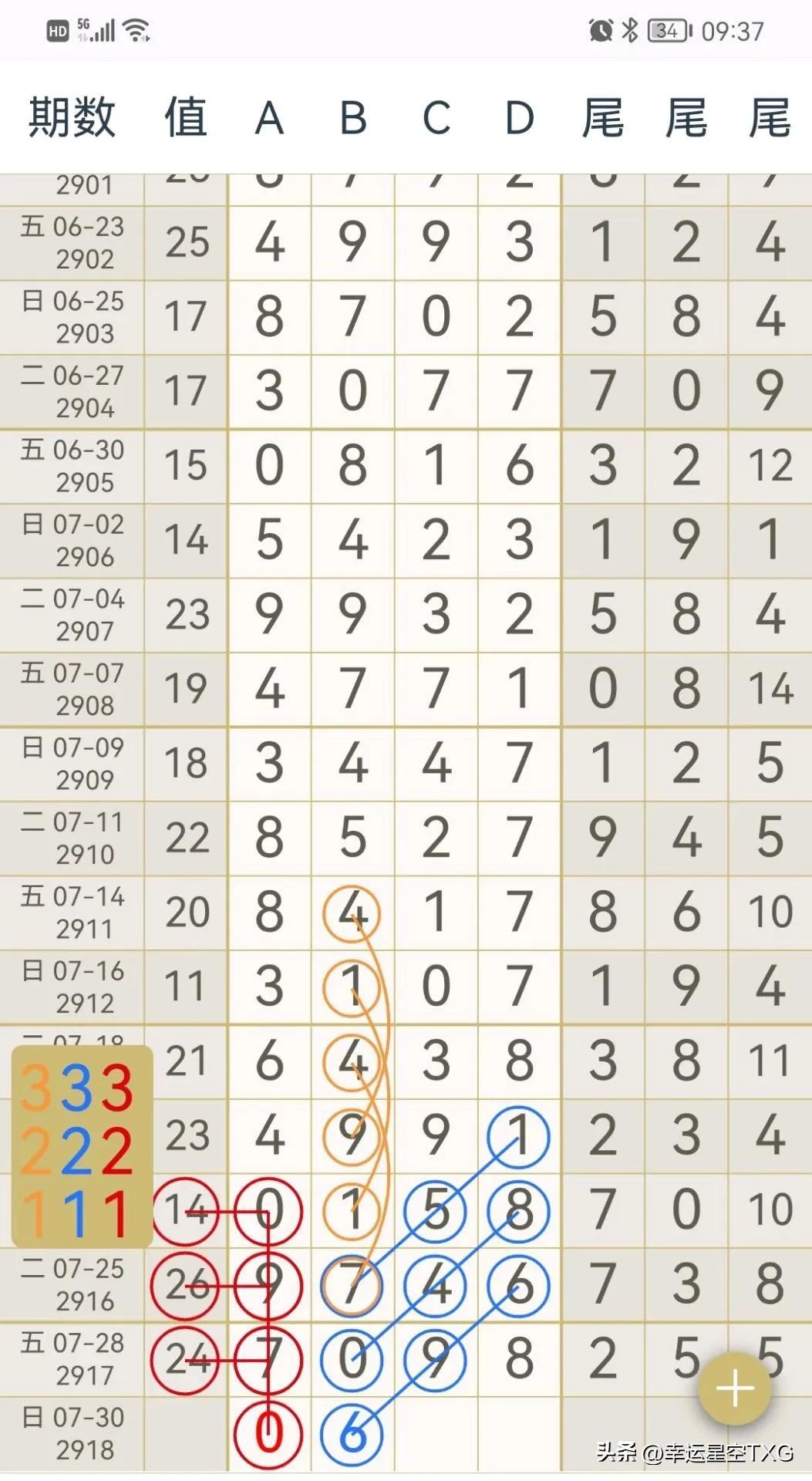Viewport: 812px width, 1481px height.
Task: Pick the blue 1 marker option
Action: [x=76, y=1213]
